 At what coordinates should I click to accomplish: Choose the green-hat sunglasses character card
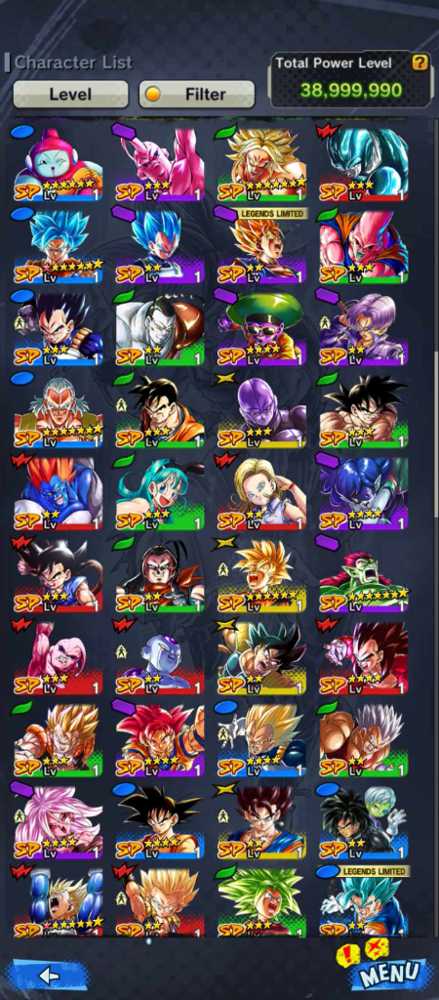click(x=262, y=330)
